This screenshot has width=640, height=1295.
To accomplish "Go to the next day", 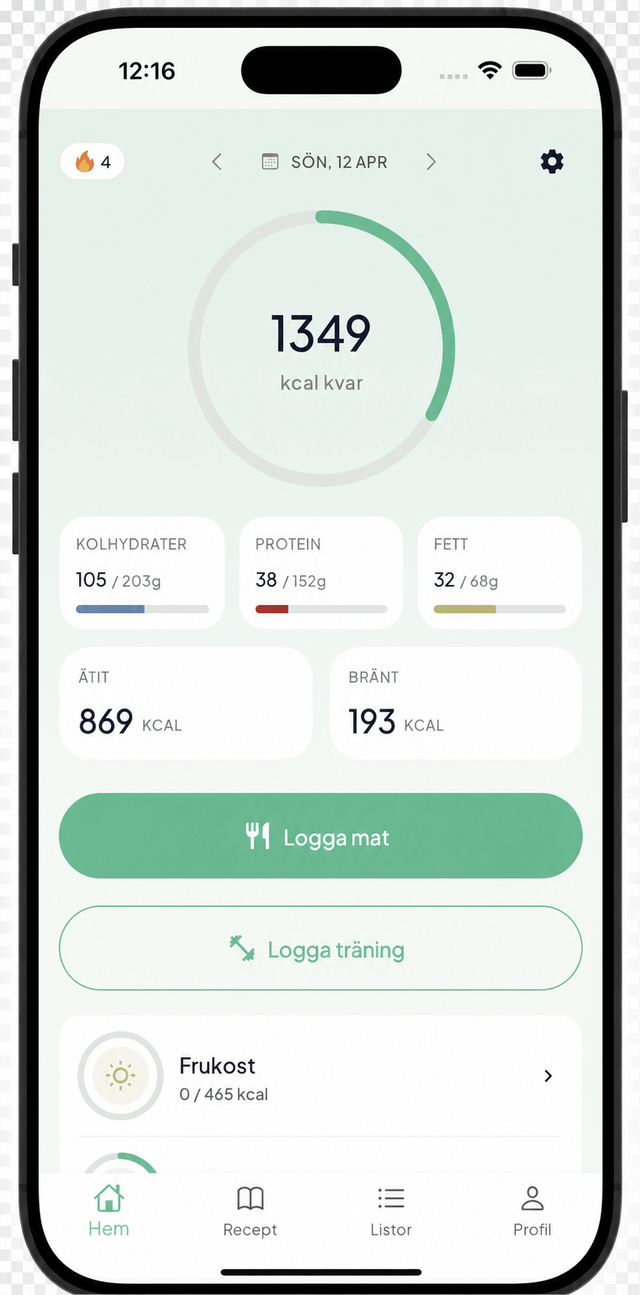I will (x=431, y=162).
